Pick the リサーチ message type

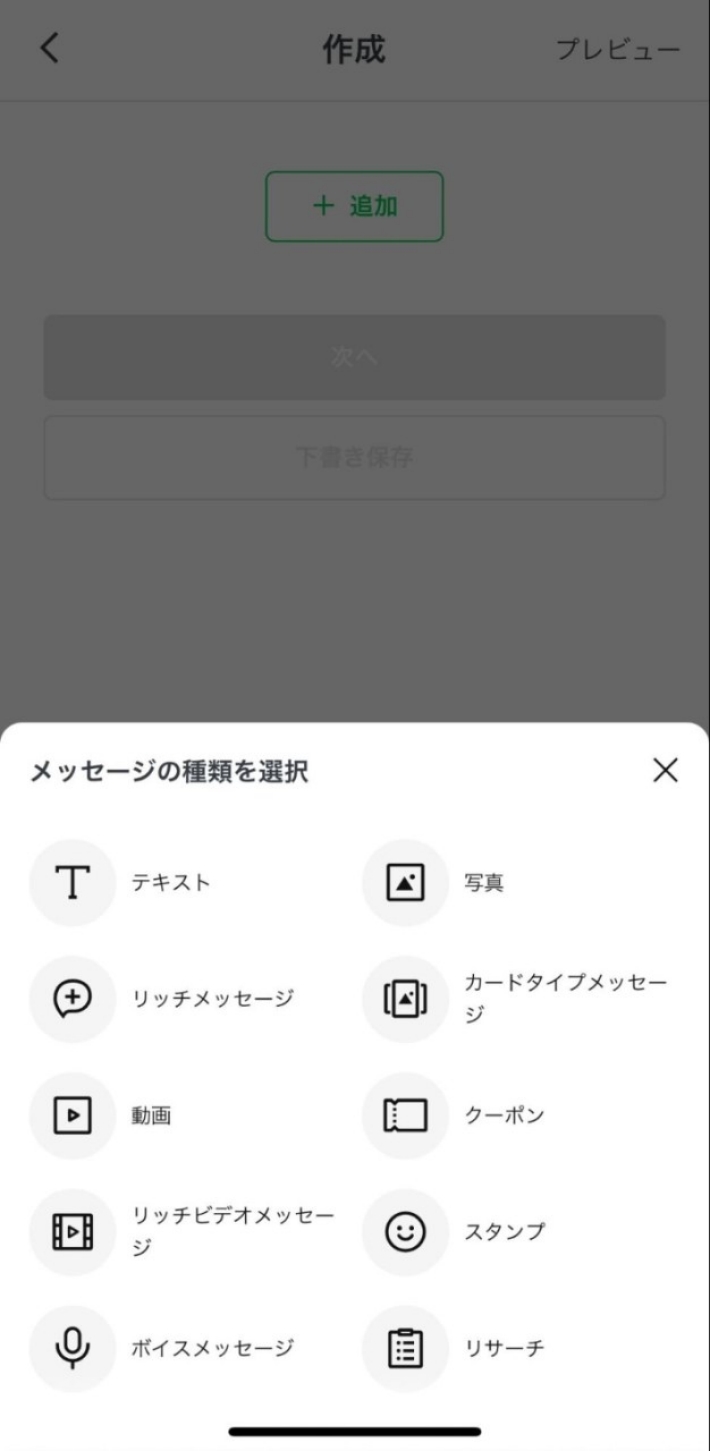(x=405, y=1348)
